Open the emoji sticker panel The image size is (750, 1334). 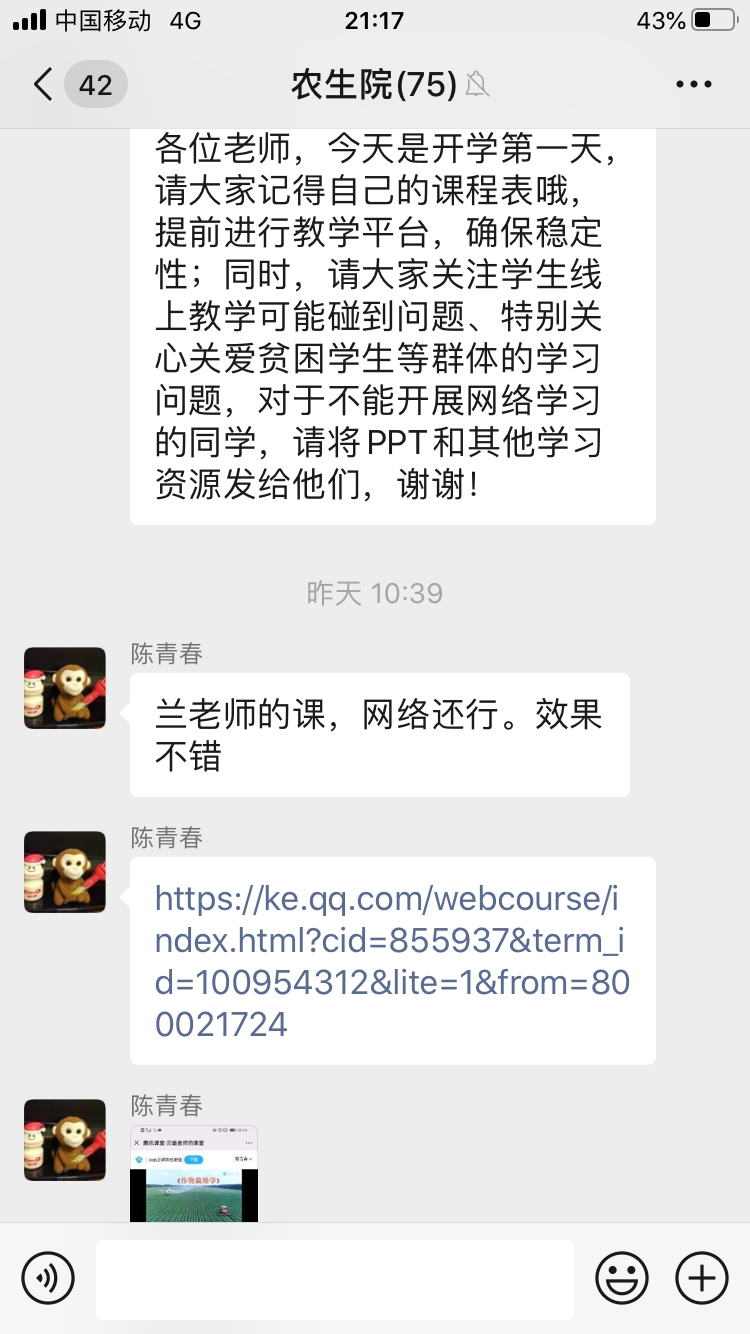coord(622,1278)
